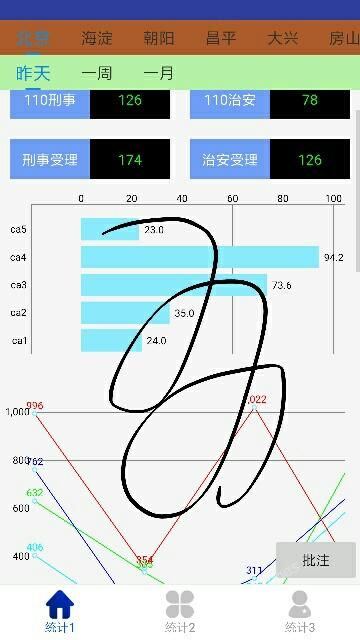Open the 统计1 home tab
The image size is (360, 640).
coord(60,611)
